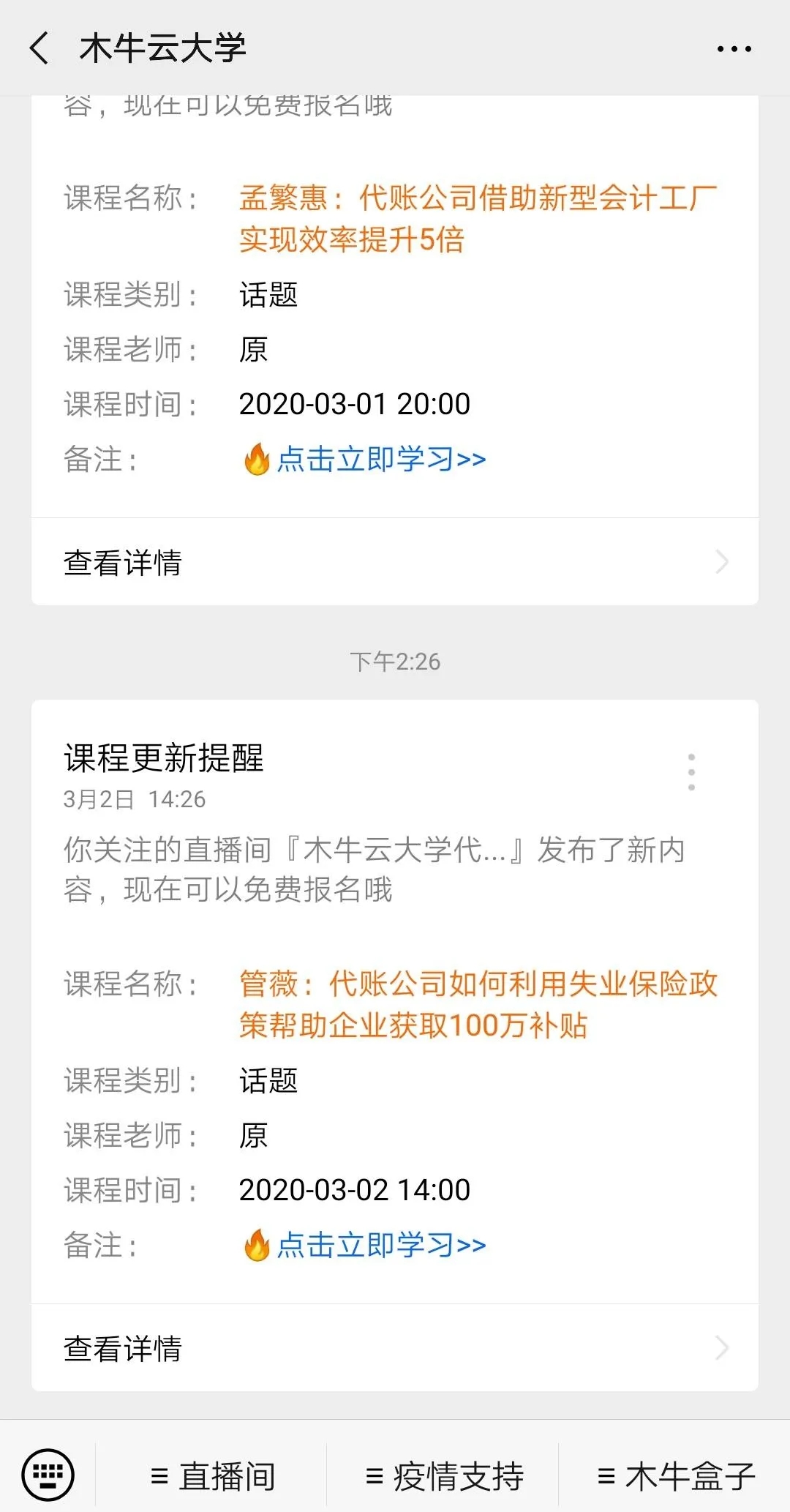Open the three-dot menu in header
790x1512 pixels.
[734, 49]
